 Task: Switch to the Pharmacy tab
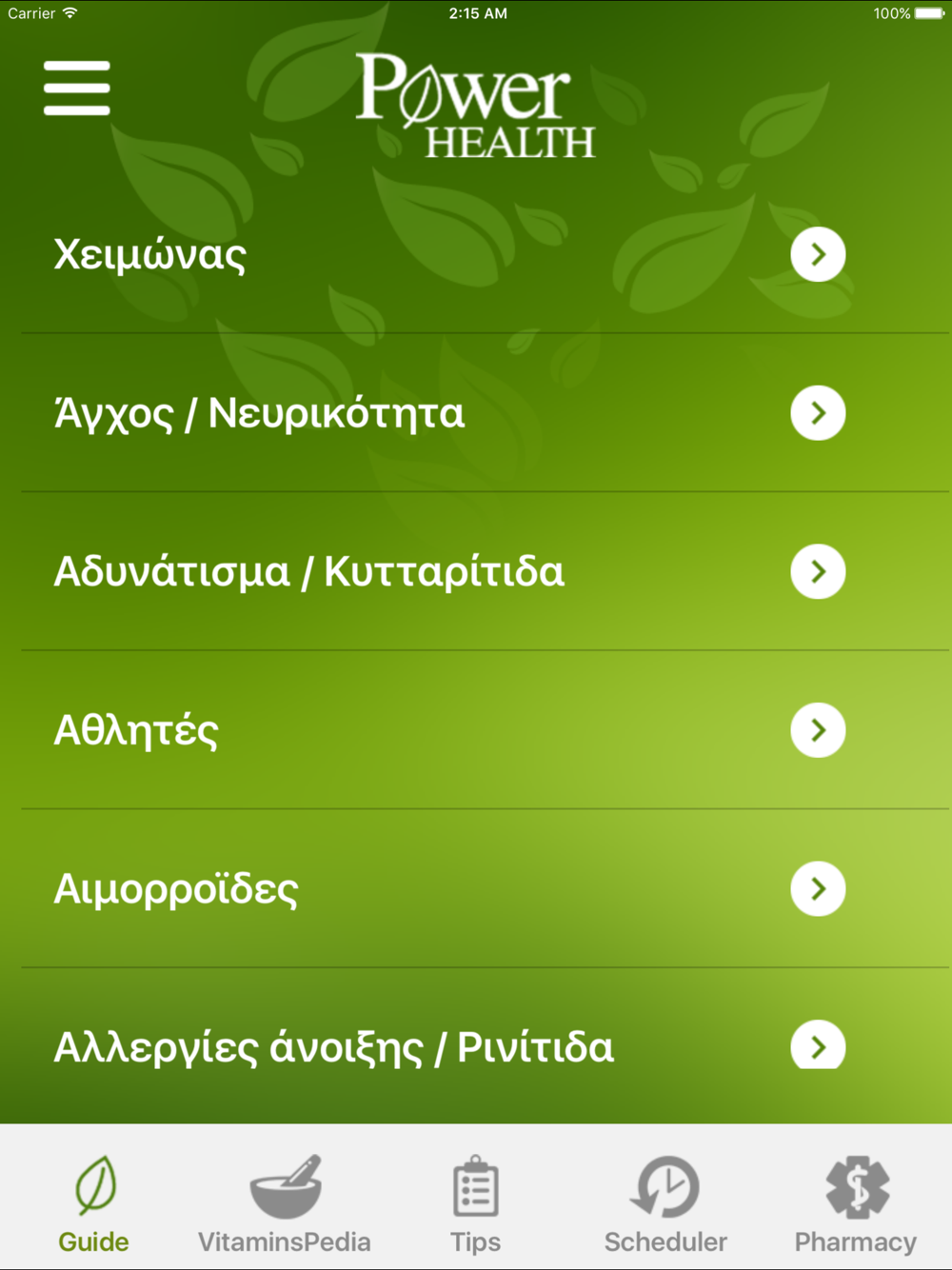click(x=856, y=1203)
